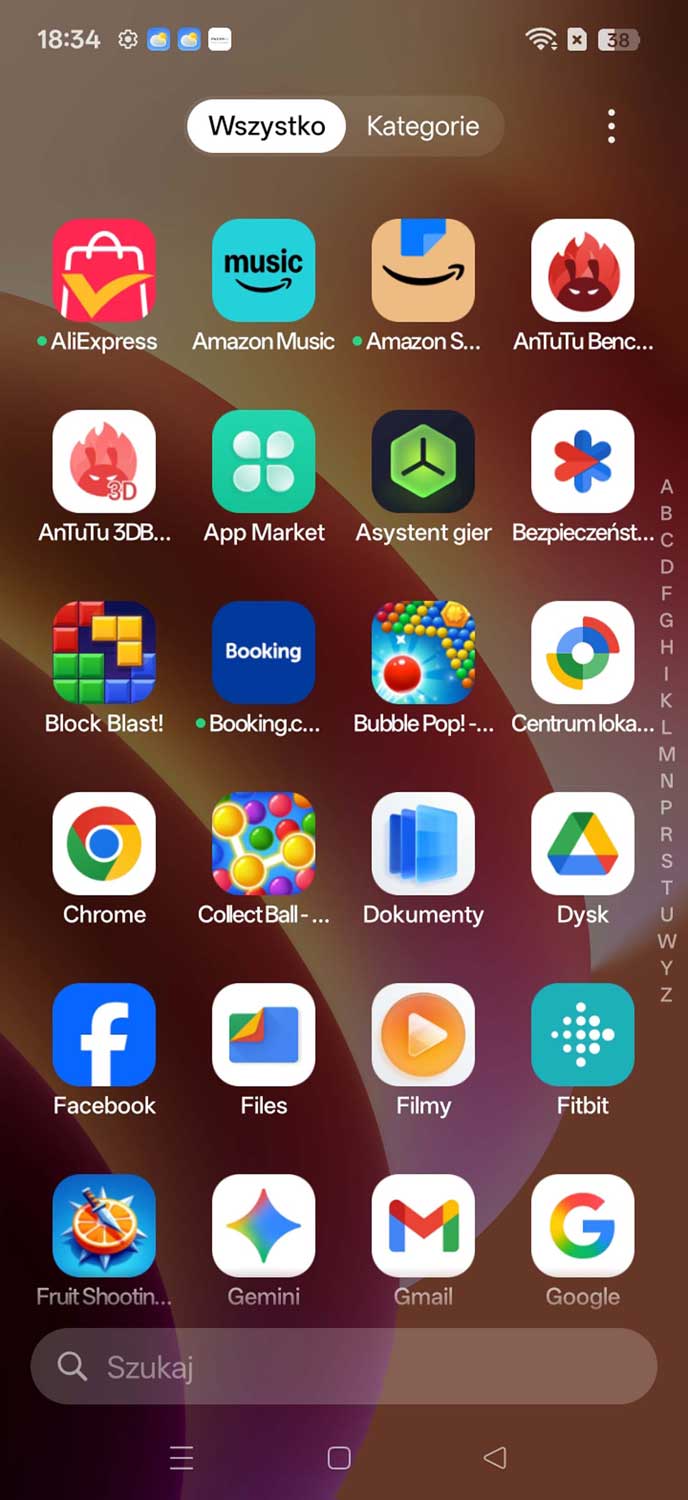
Task: Open Amazon Music
Action: click(263, 271)
